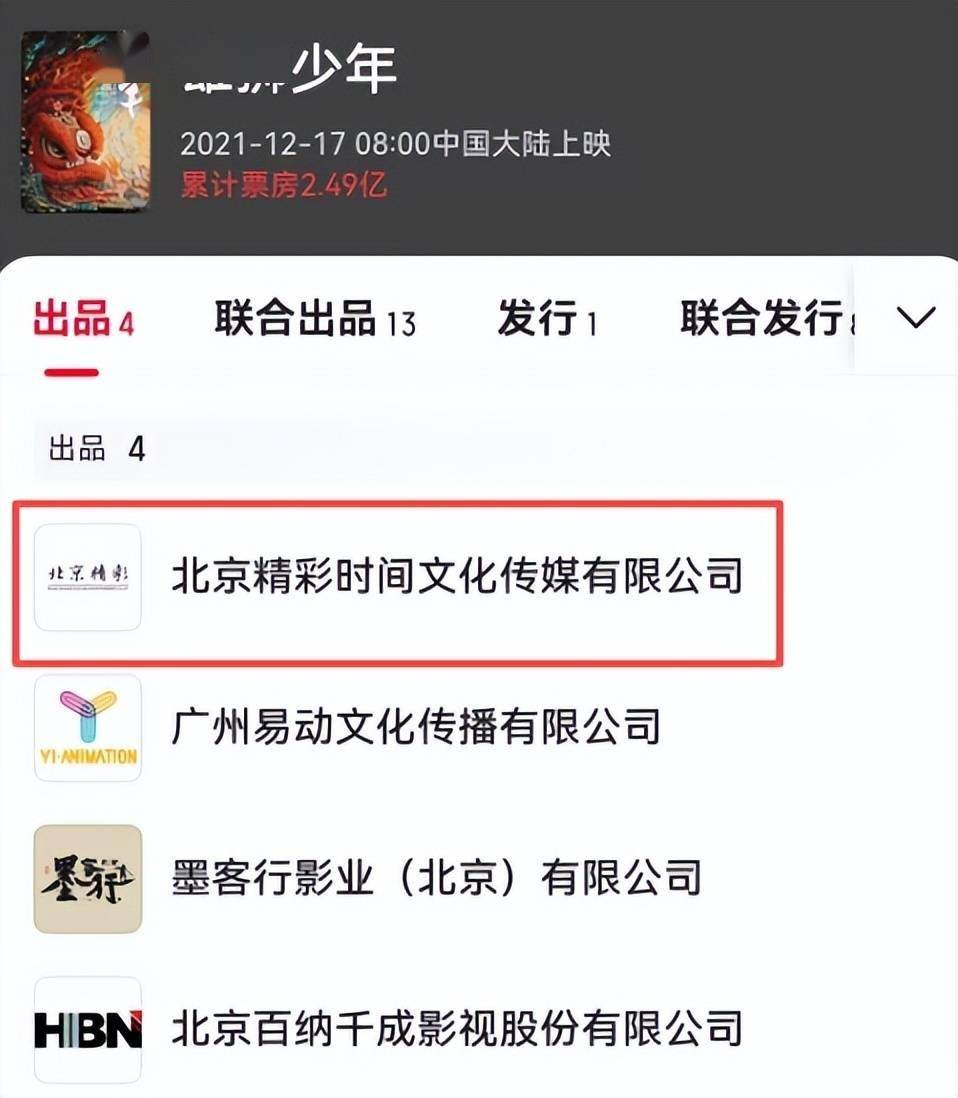
Task: Tap the movie poster thumbnail
Action: [86, 121]
